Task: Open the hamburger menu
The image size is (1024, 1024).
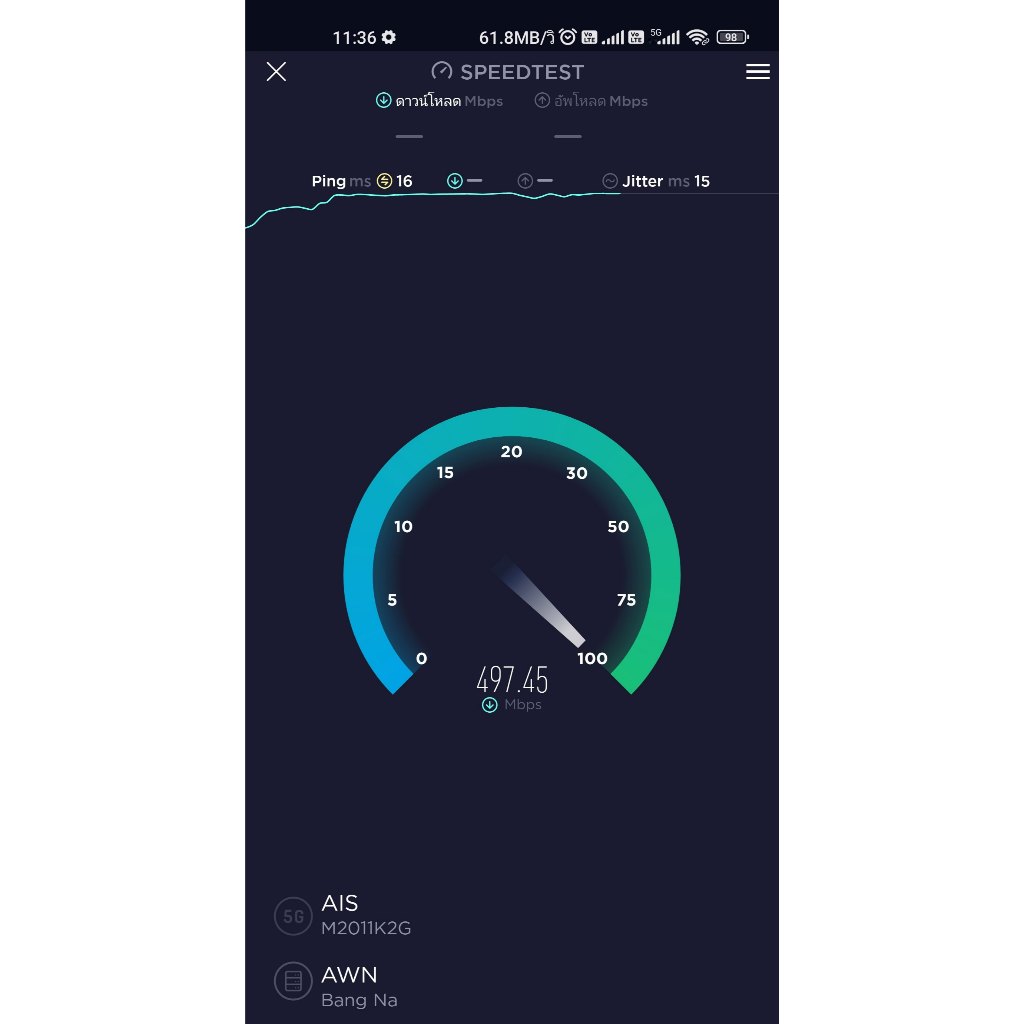Action: coord(758,72)
